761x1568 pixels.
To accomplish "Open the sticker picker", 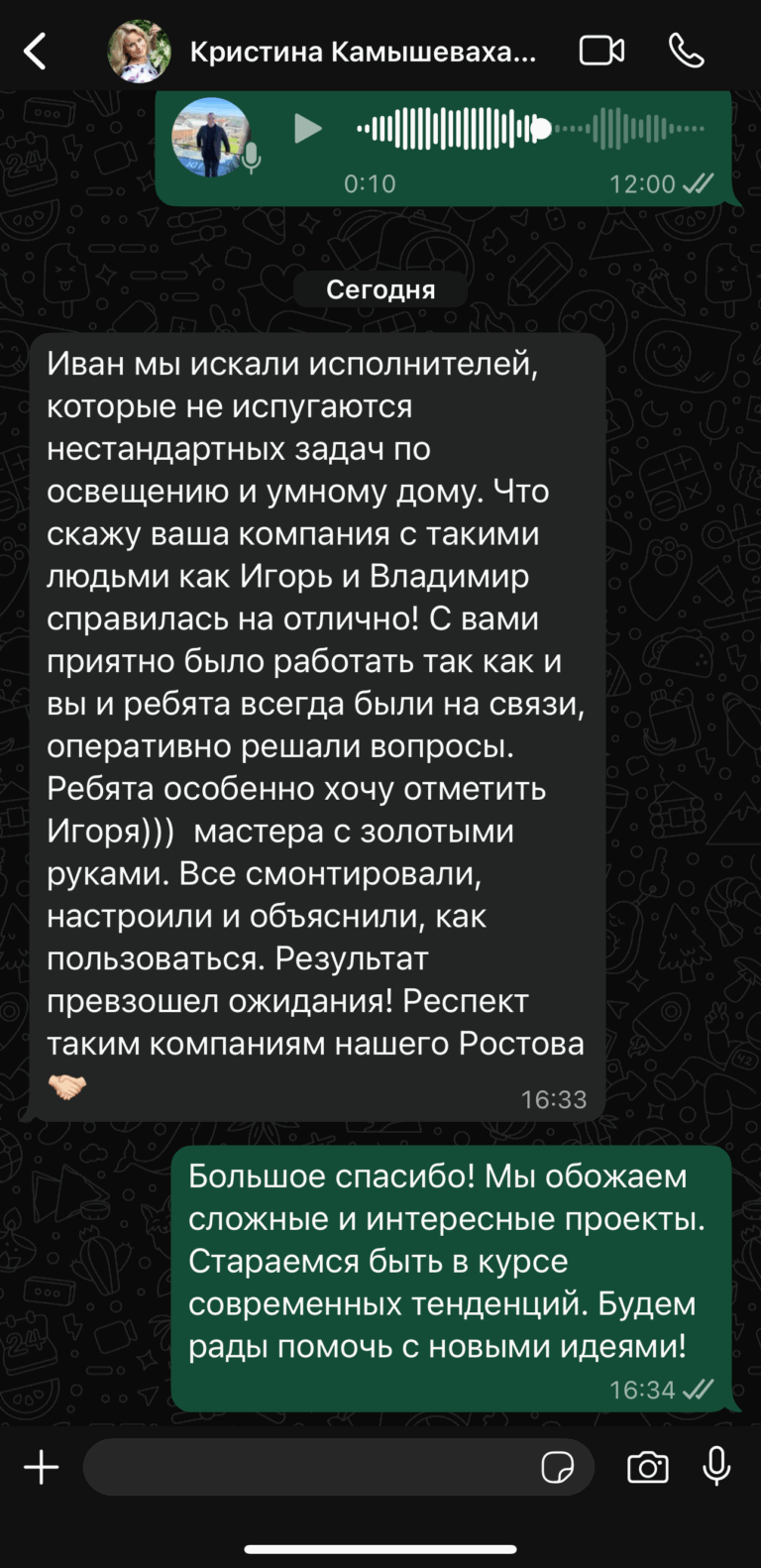I will 558,1467.
